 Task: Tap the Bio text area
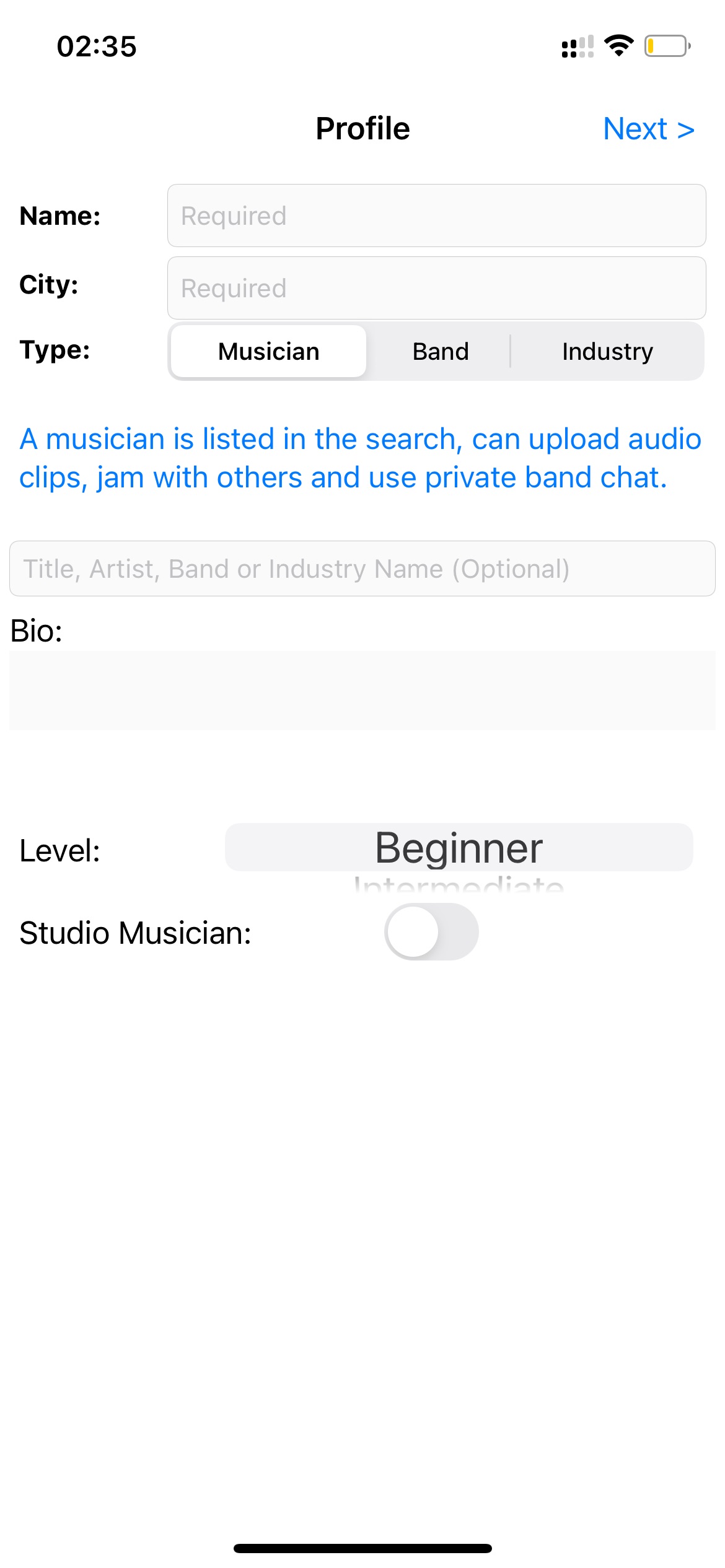click(362, 690)
